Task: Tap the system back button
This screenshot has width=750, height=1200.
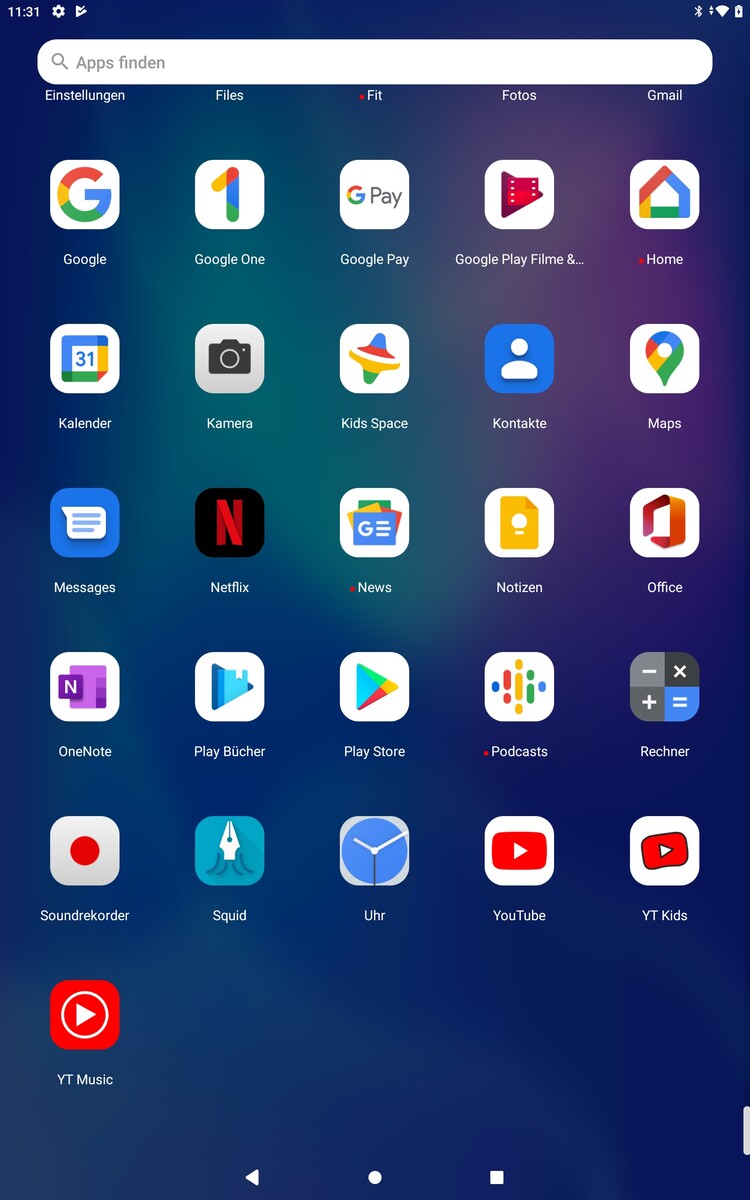Action: [x=252, y=1178]
